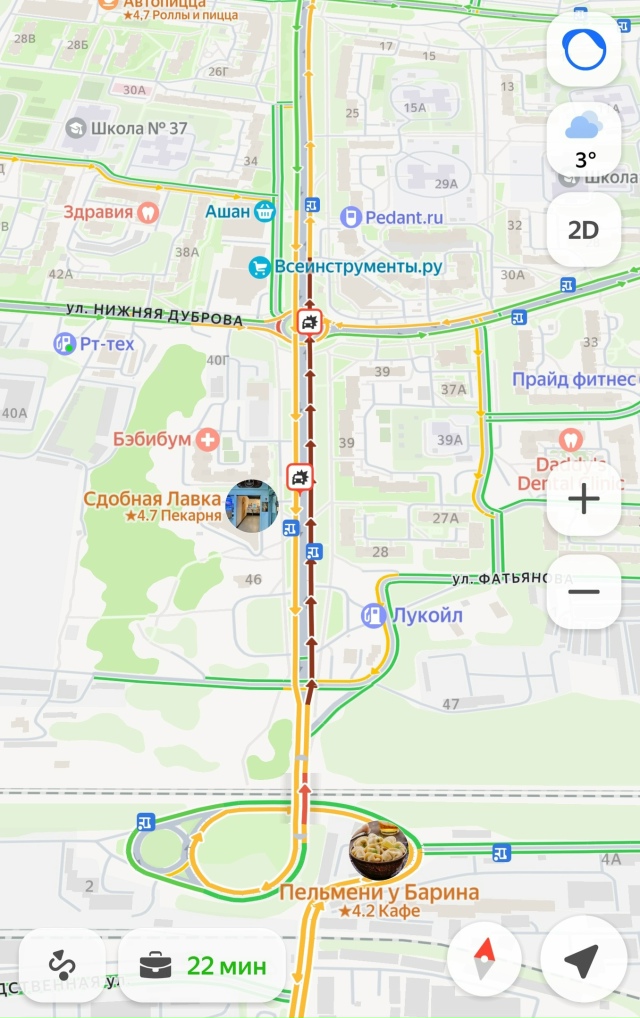Switch map view with the 2D button
The height and width of the screenshot is (1018, 640).
[x=583, y=230]
